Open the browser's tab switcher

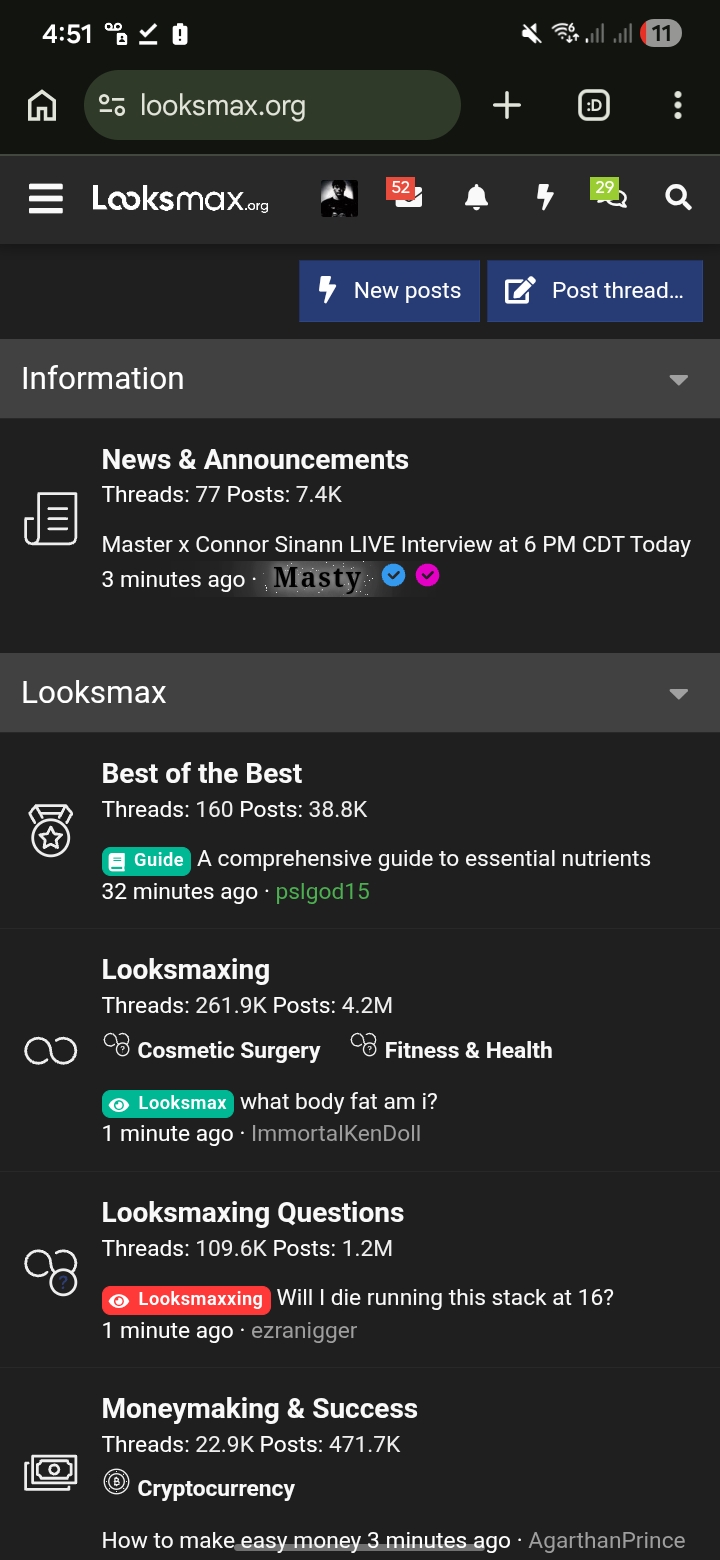pos(594,105)
